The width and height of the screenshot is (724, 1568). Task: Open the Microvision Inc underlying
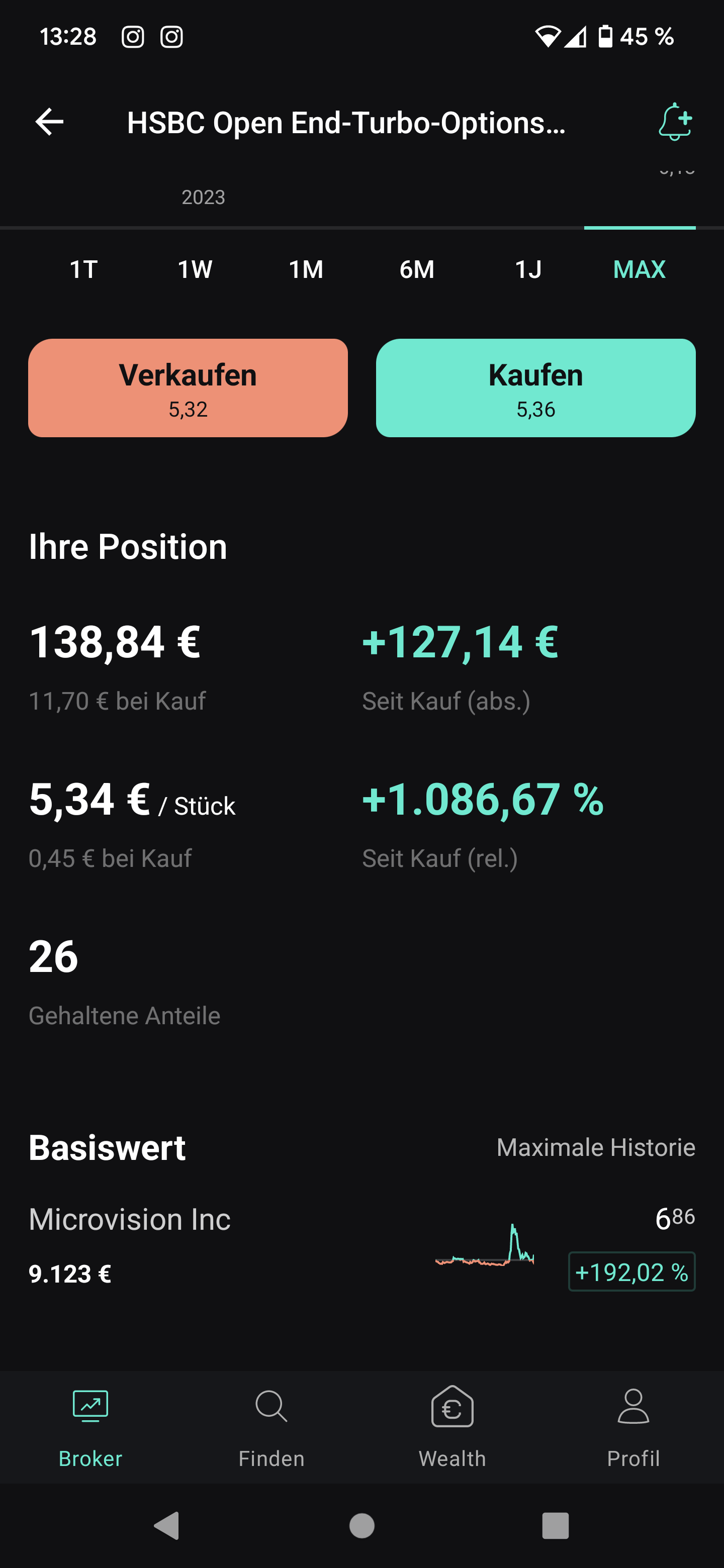(361, 1246)
